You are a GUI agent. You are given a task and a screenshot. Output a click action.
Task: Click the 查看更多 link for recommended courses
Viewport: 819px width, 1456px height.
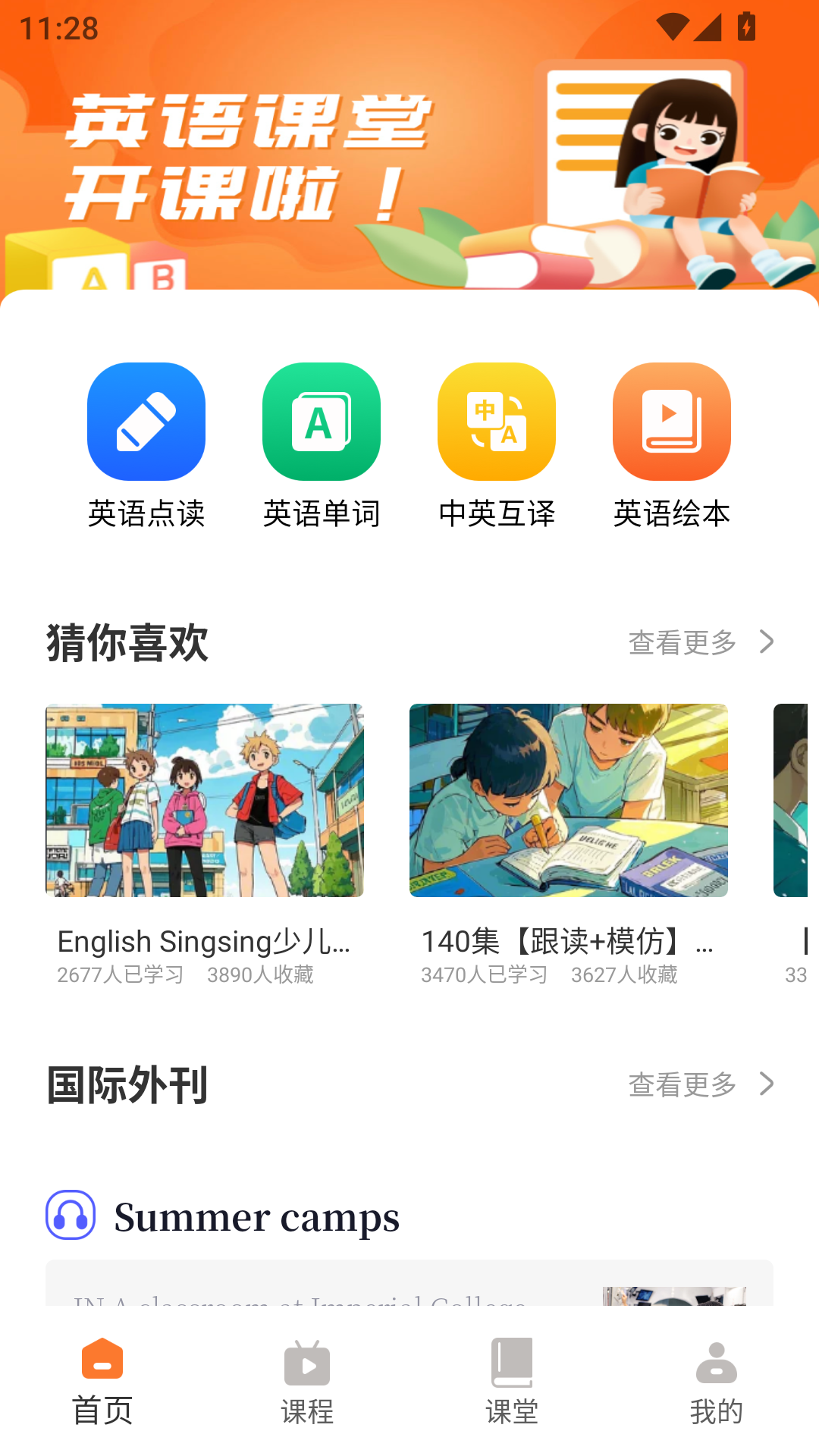point(680,642)
